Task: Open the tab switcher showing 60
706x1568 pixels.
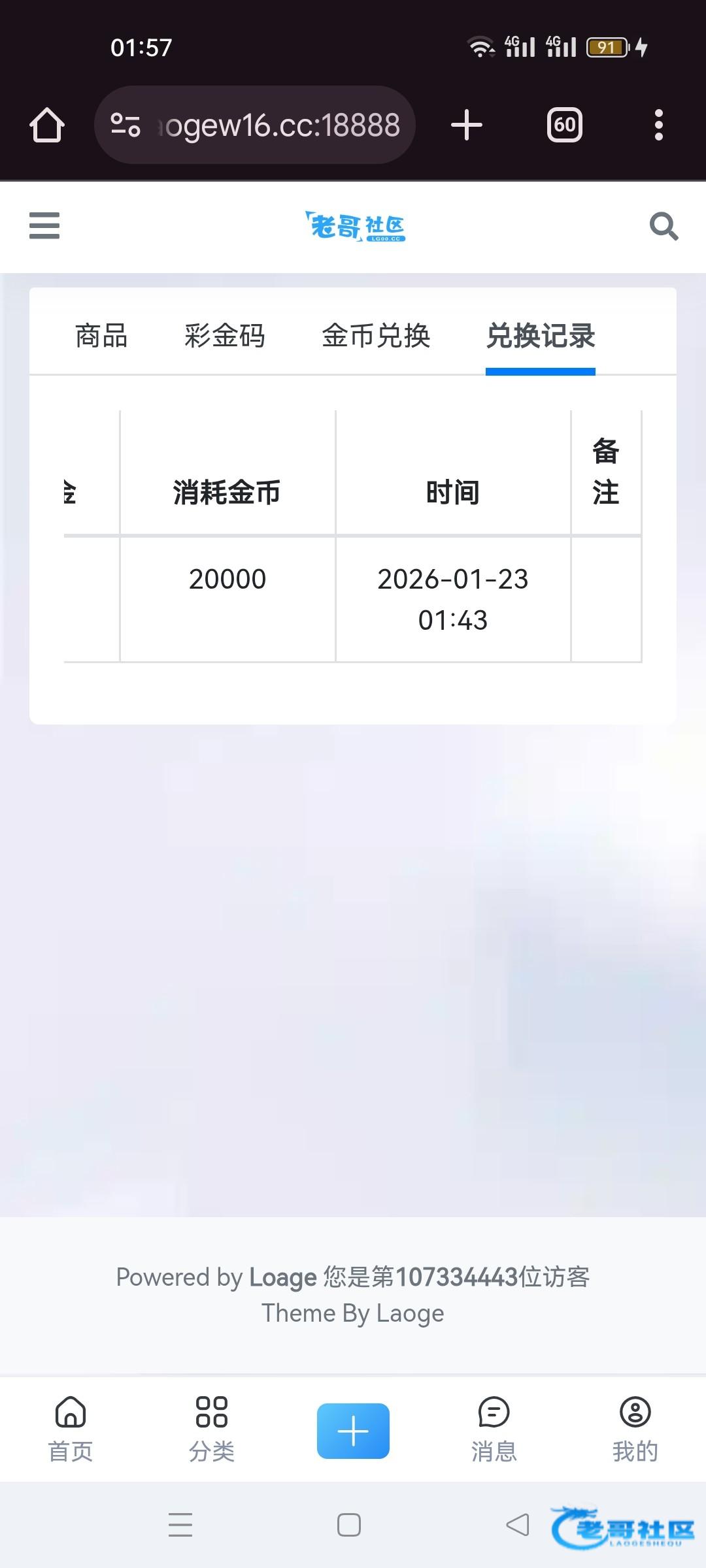Action: point(564,125)
